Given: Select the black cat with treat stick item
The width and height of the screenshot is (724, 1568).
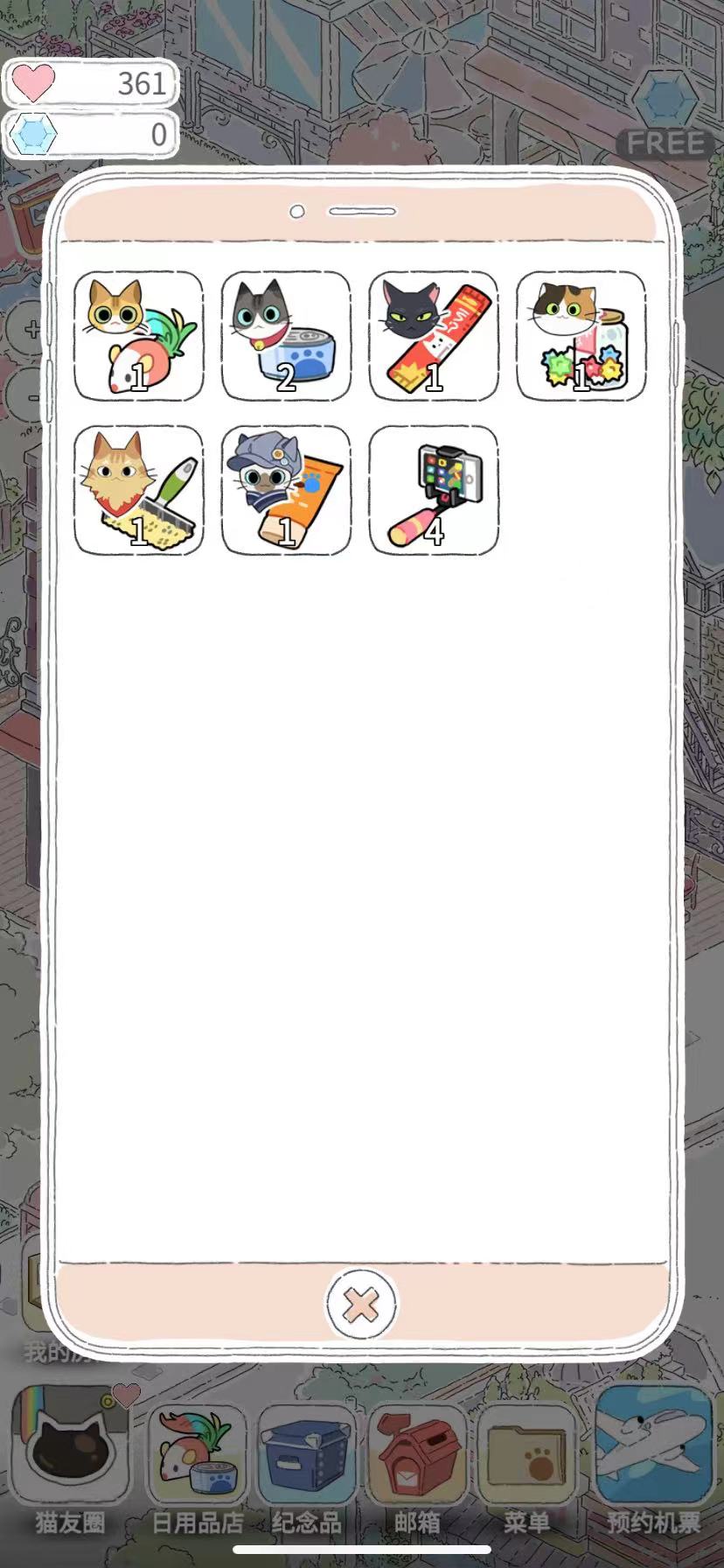Looking at the screenshot, I should coord(434,336).
